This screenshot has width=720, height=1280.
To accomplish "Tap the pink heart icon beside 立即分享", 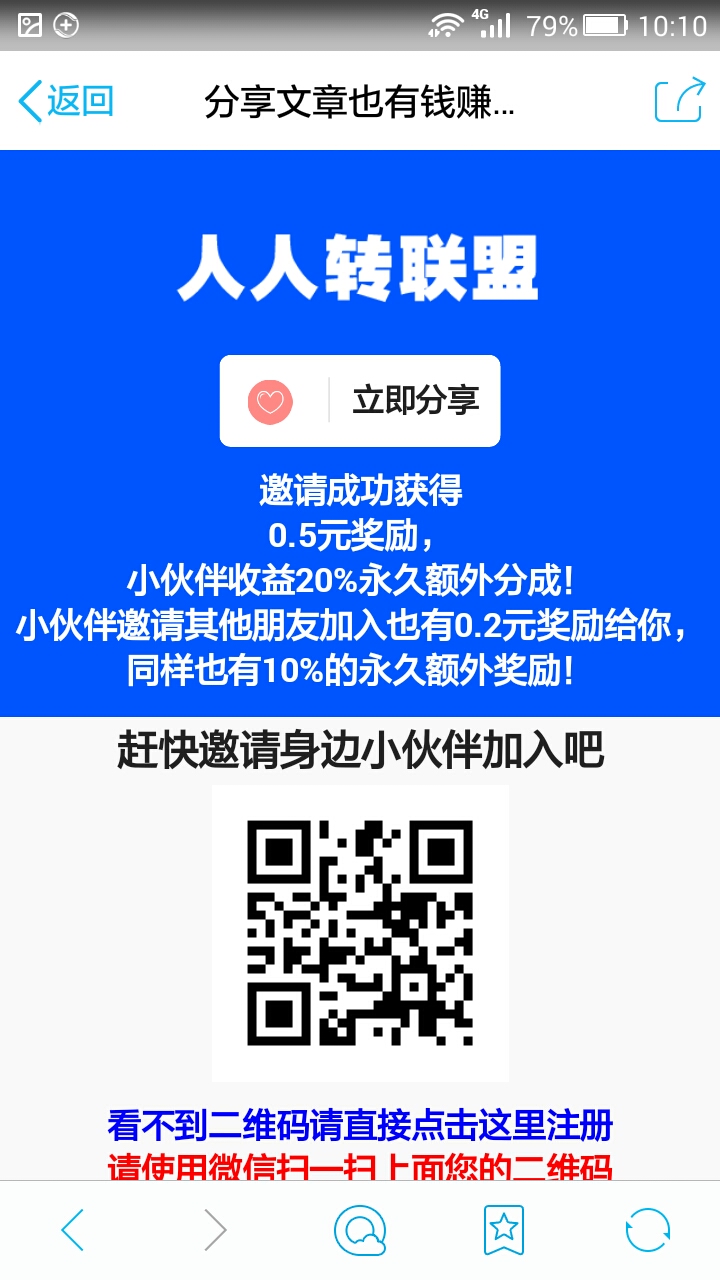I will [270, 399].
